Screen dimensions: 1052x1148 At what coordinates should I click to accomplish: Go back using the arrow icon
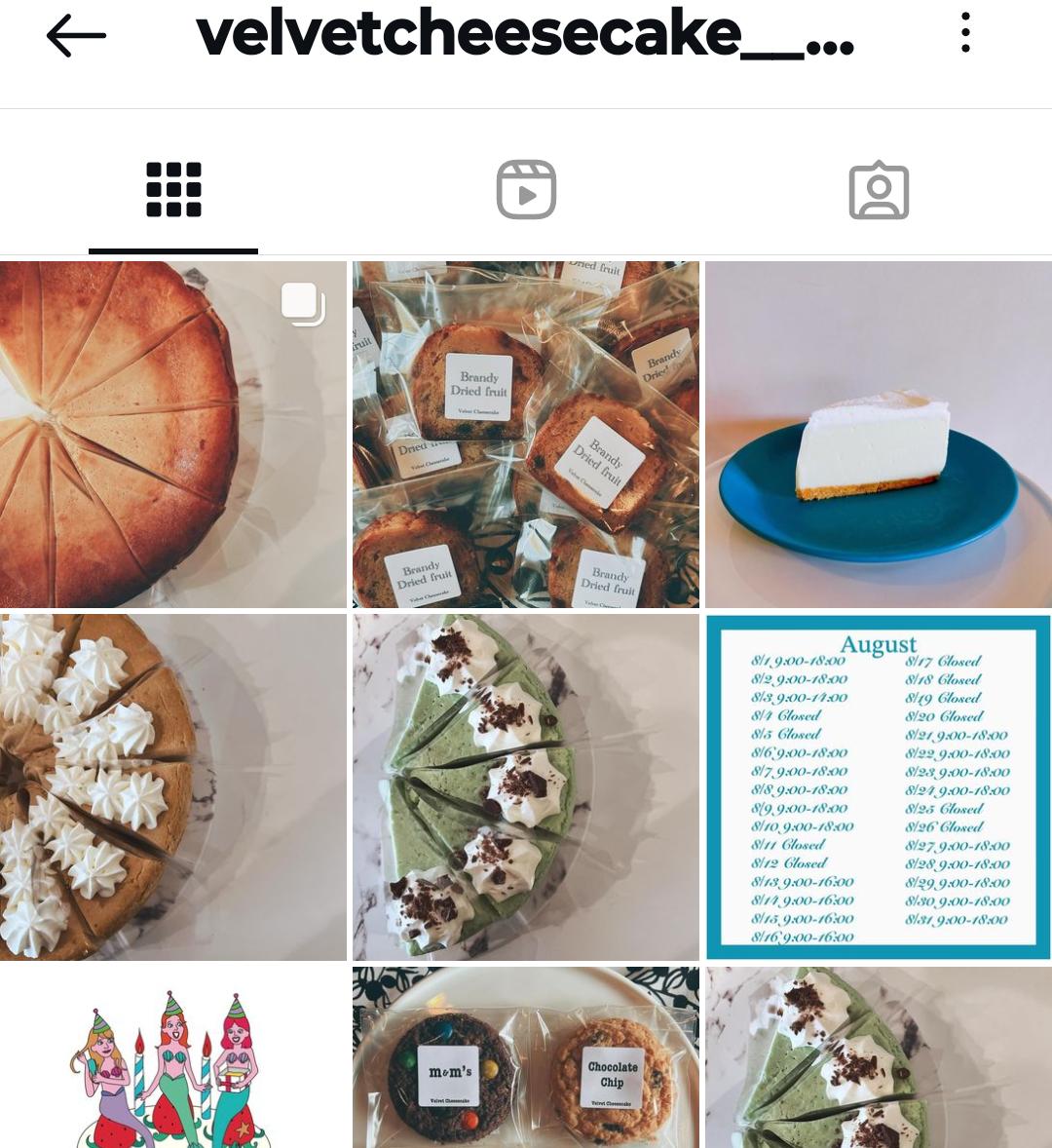point(75,37)
